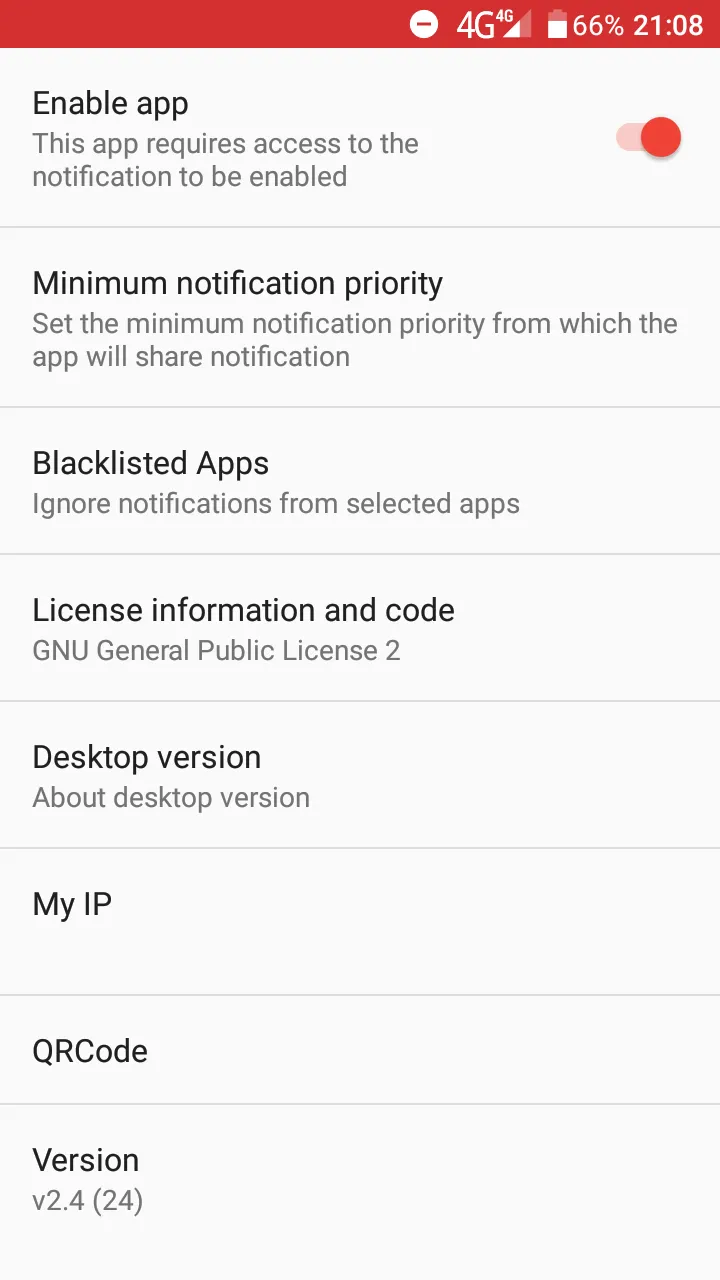Open Minimum notification priority setting
The height and width of the screenshot is (1280, 720).
click(x=360, y=317)
